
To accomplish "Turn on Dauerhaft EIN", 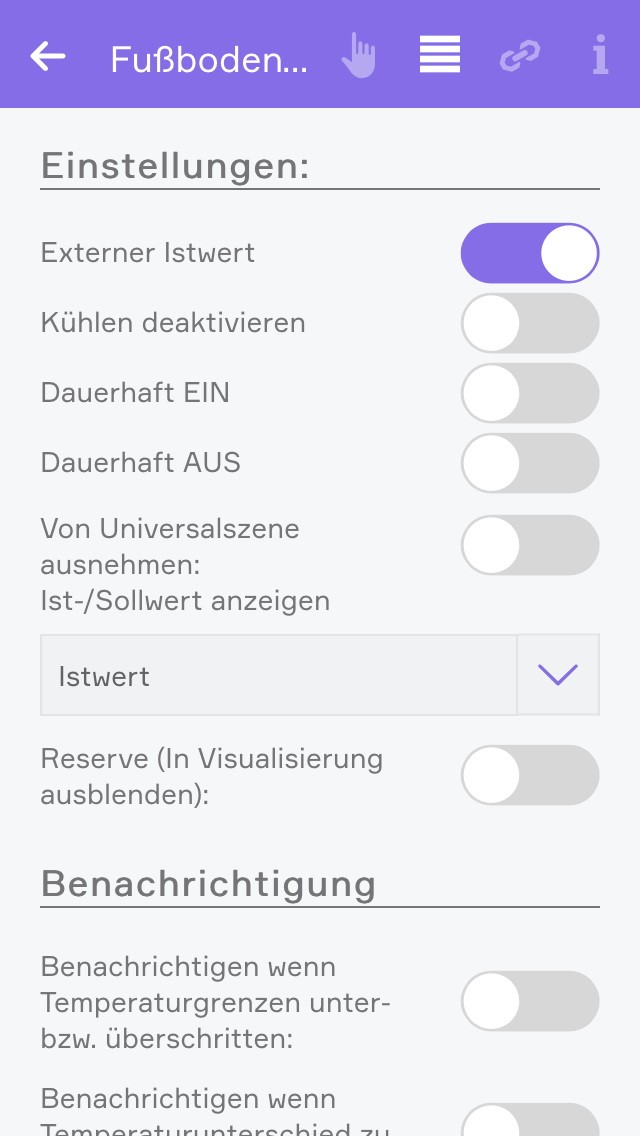I will 530,393.
